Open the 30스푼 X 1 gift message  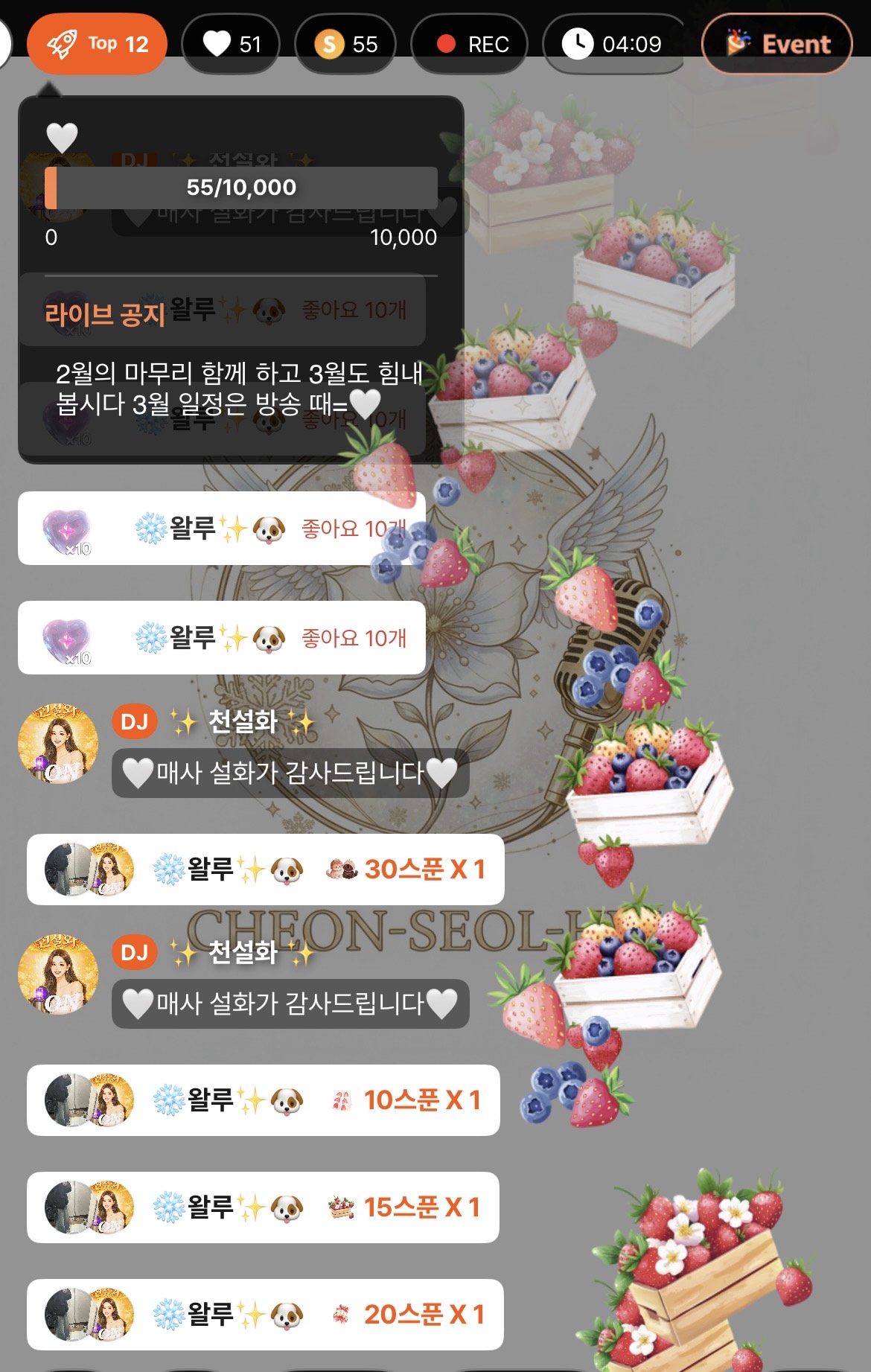pyautogui.click(x=265, y=870)
